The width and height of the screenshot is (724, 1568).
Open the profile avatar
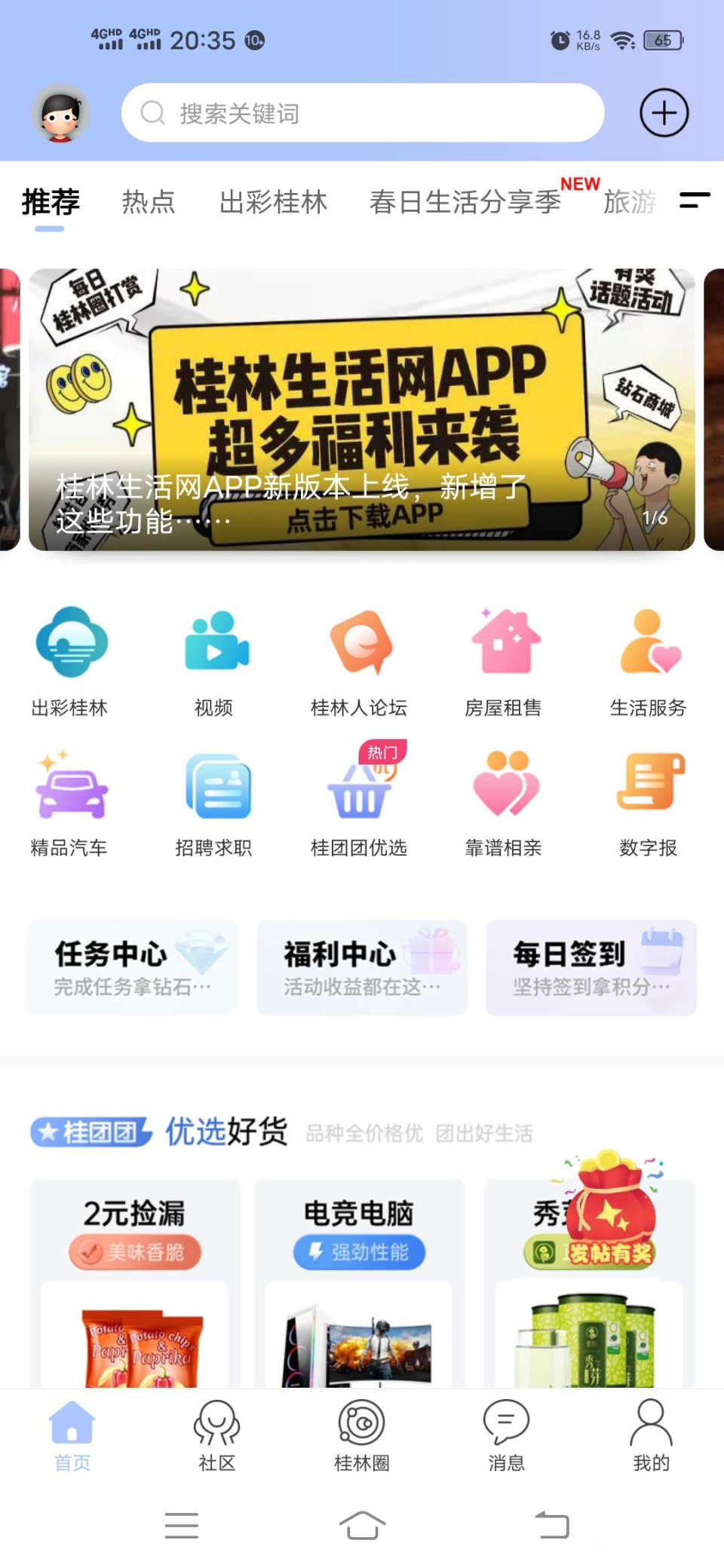click(60, 113)
